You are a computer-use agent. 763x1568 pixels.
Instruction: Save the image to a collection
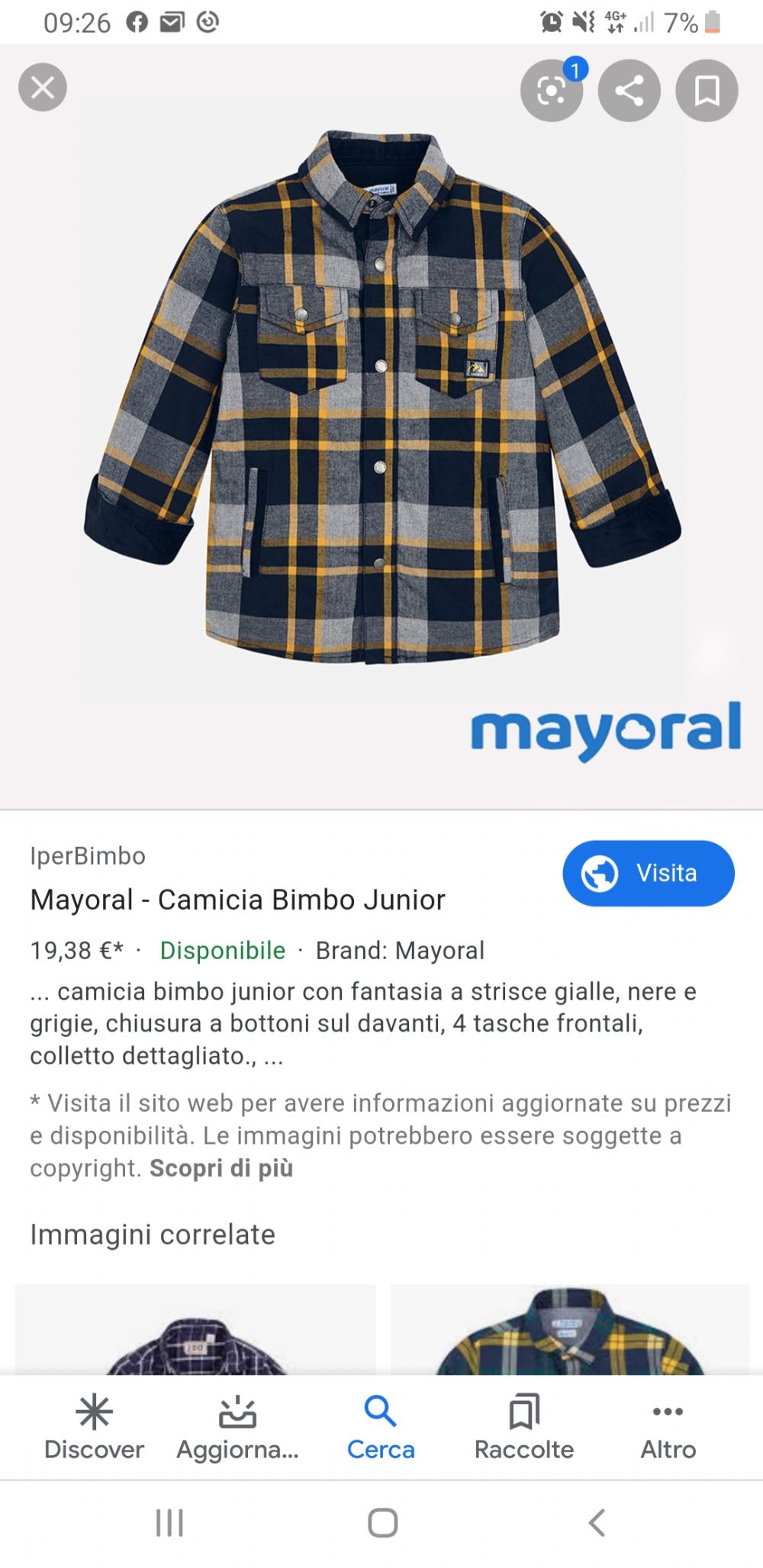click(707, 91)
